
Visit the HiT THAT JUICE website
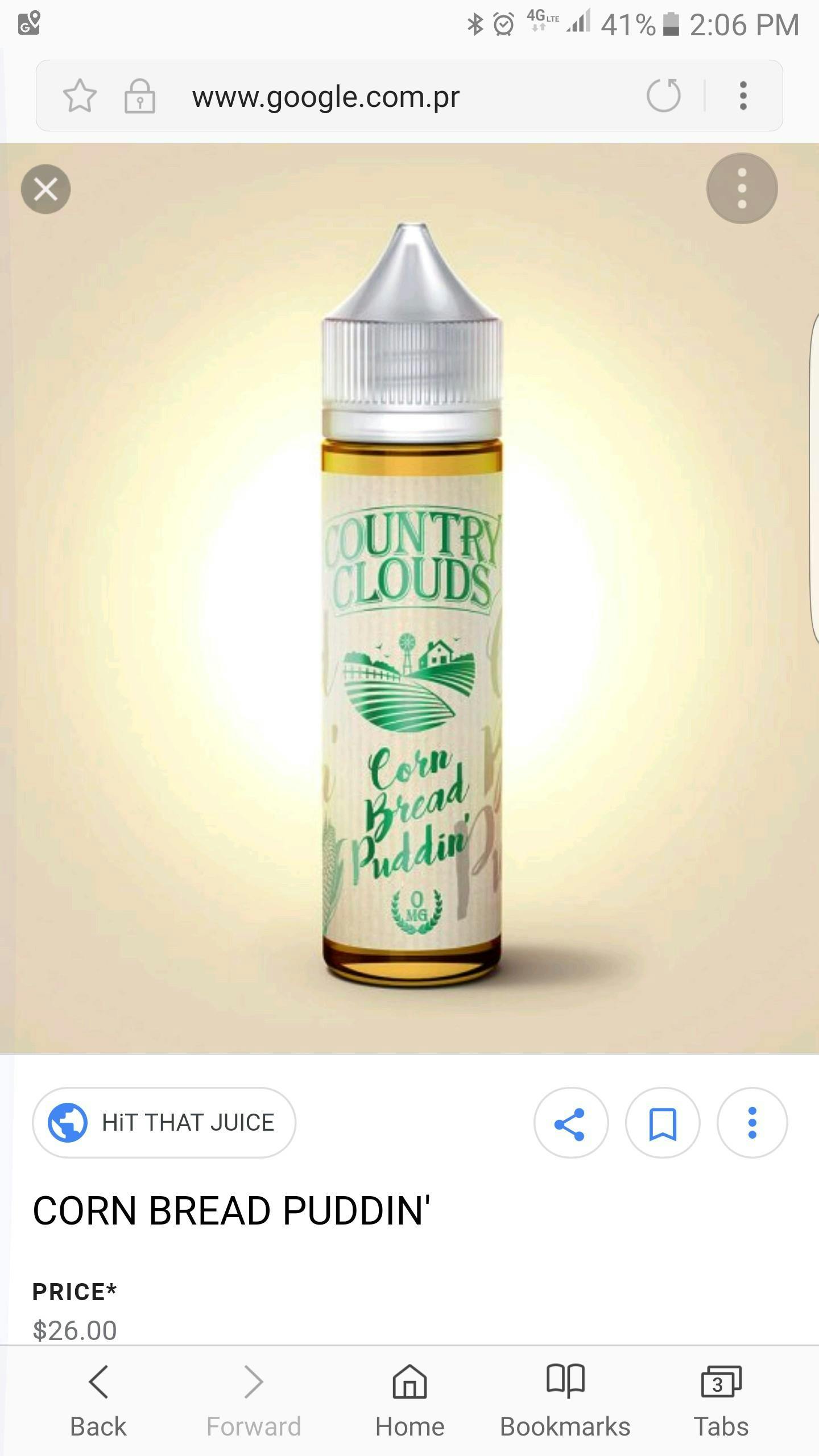(164, 1123)
